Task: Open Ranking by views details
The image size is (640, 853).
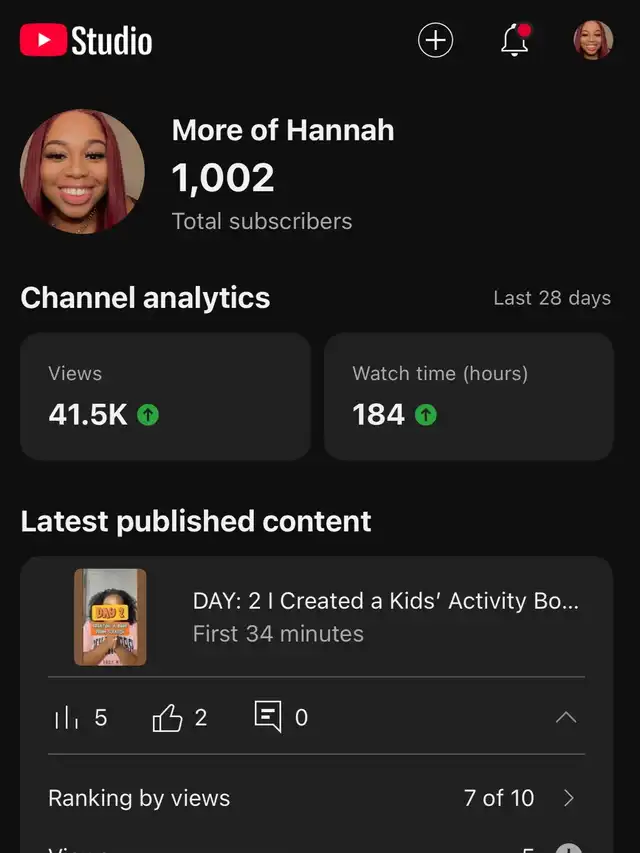Action: [x=316, y=798]
